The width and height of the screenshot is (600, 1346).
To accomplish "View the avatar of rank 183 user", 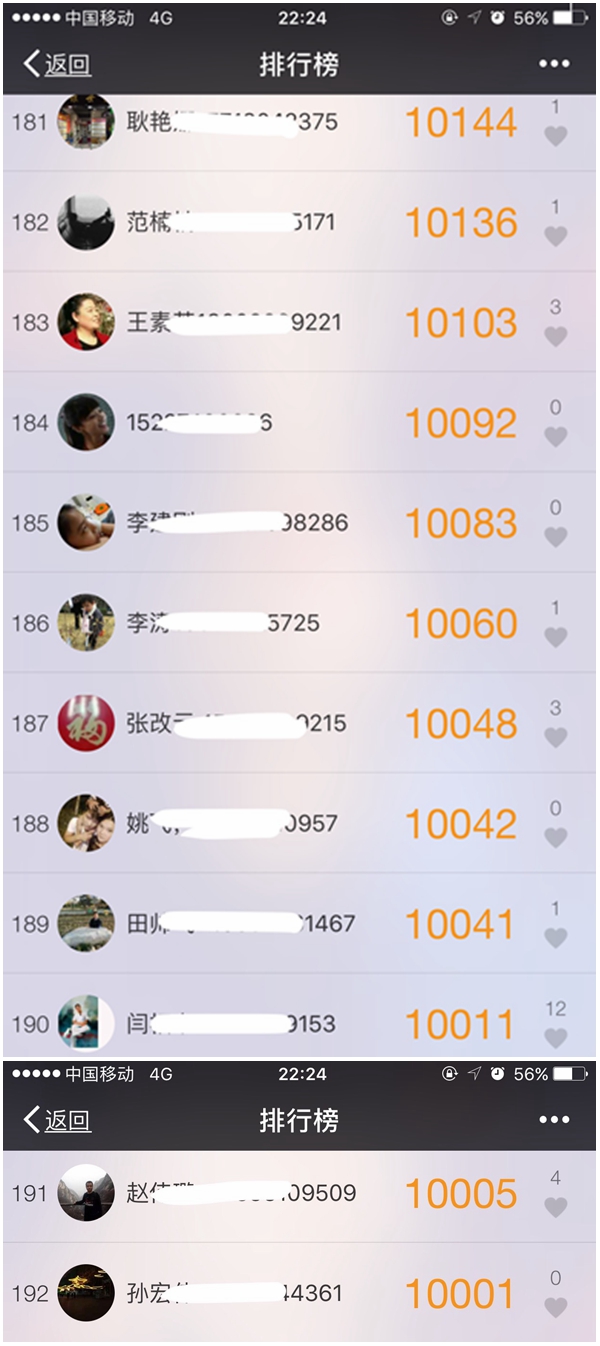I will 86,322.
